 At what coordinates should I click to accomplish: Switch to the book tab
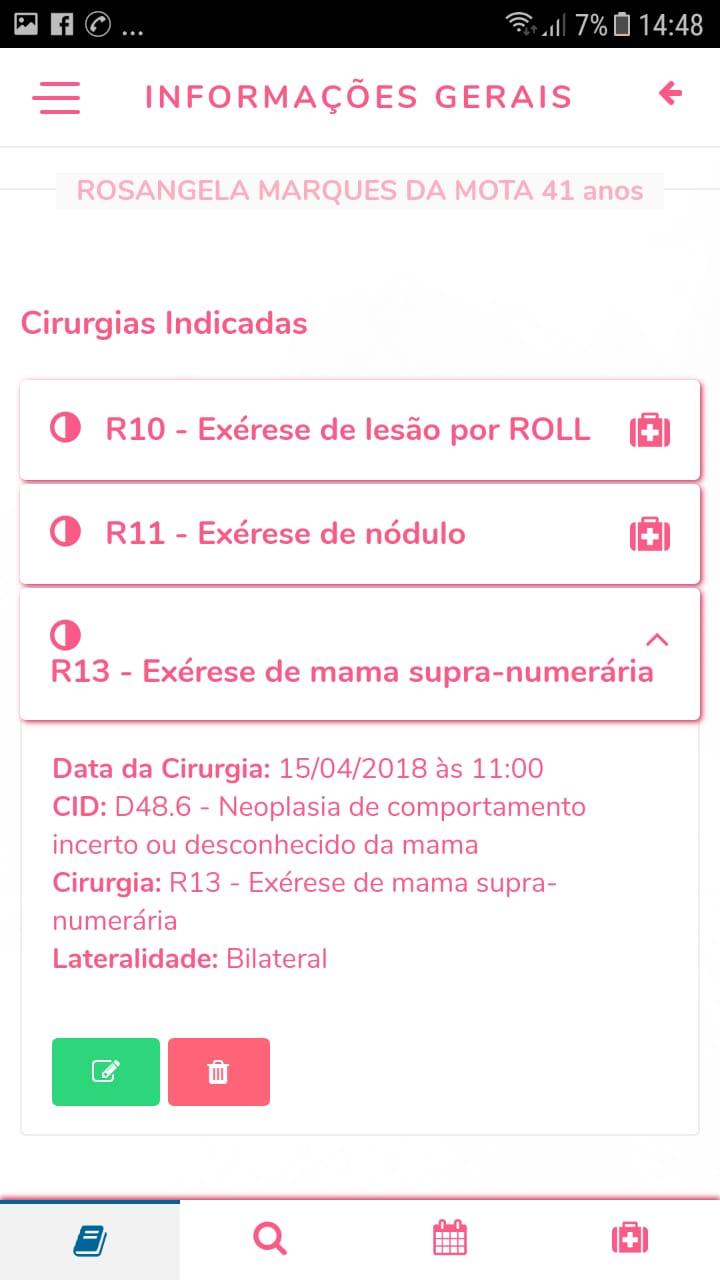[x=90, y=1240]
